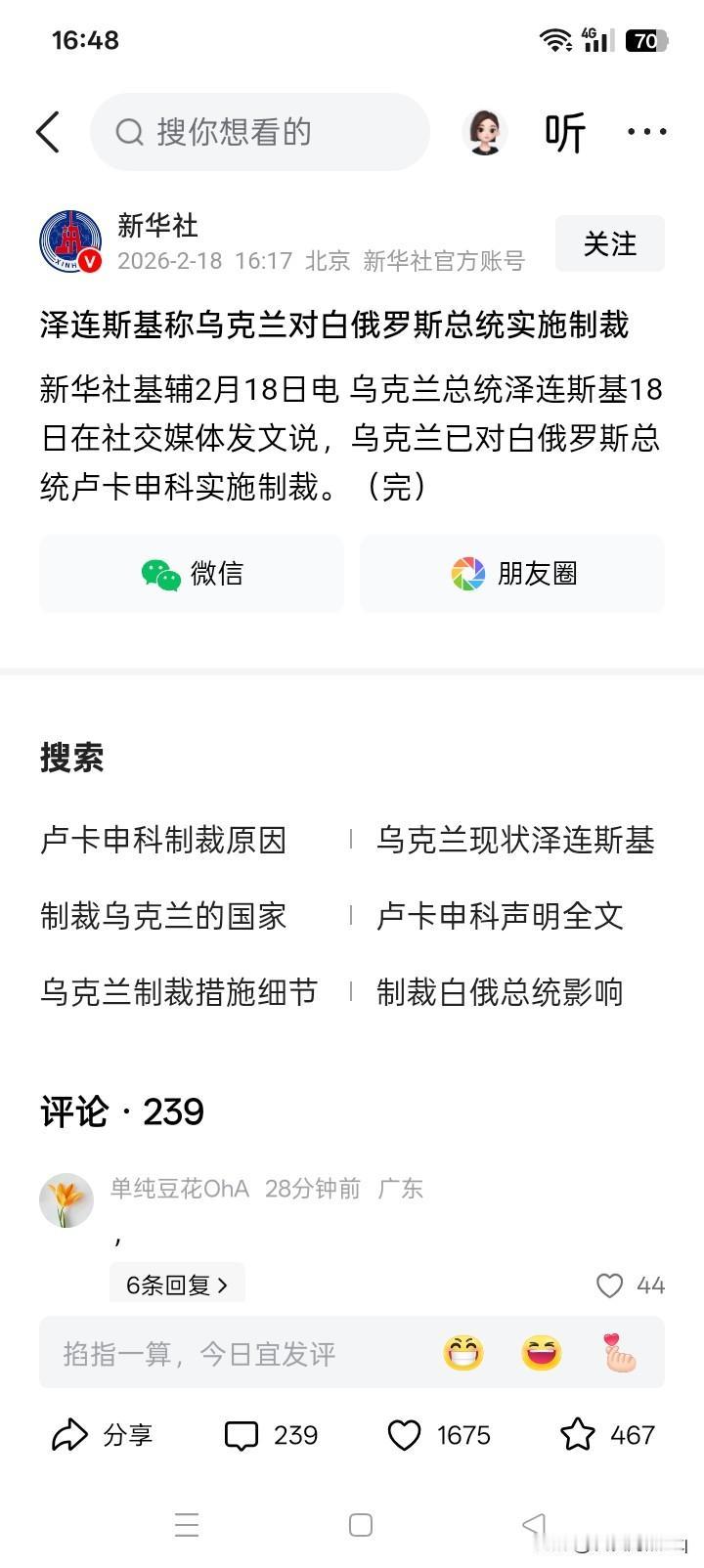This screenshot has width=704, height=1568.
Task: Tap the back arrow to return
Action: (x=48, y=132)
